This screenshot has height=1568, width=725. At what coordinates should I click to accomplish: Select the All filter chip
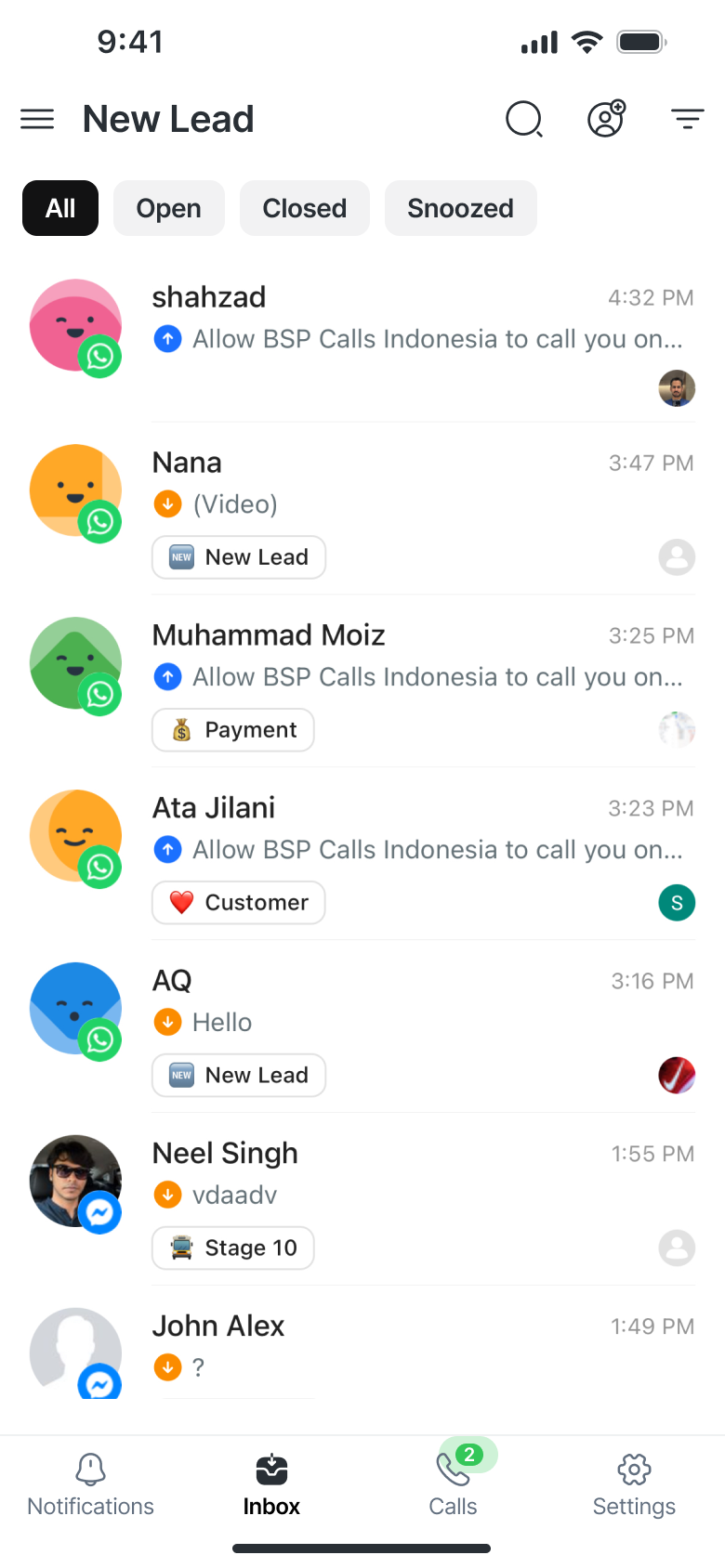click(x=60, y=208)
